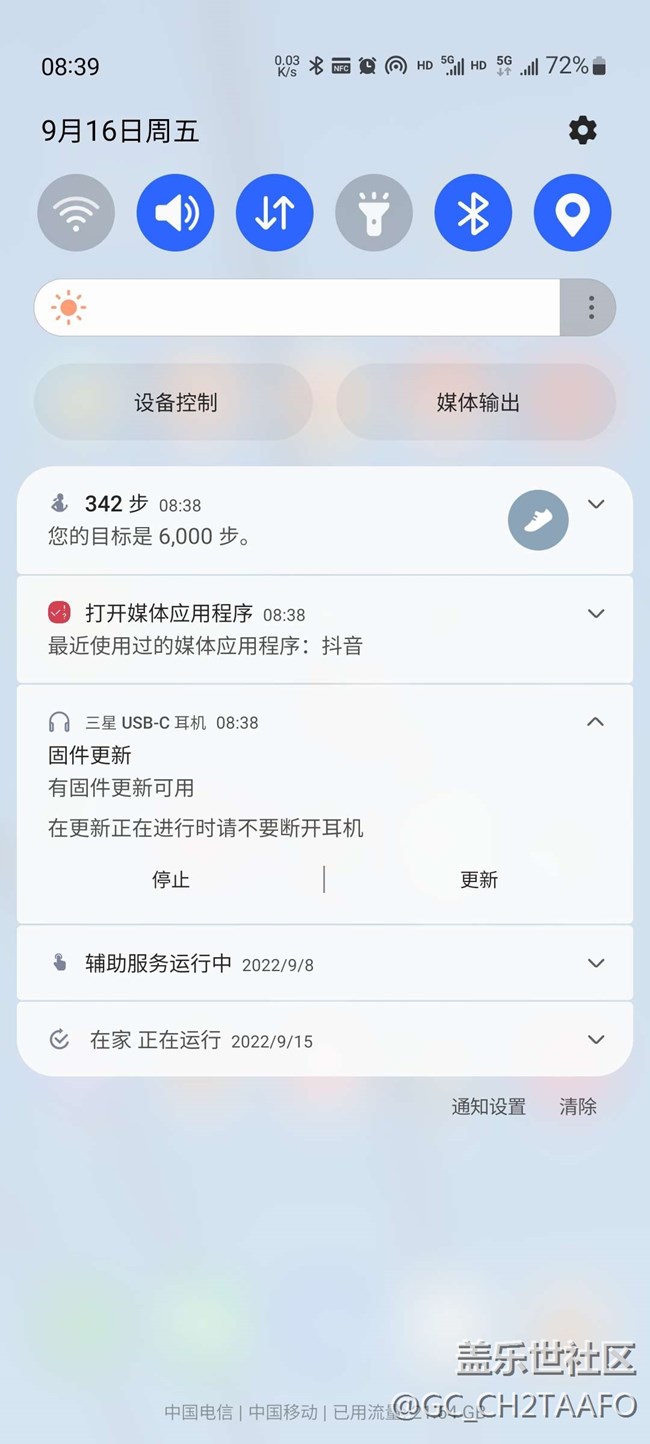Disable Bluetooth quick setting

click(473, 213)
